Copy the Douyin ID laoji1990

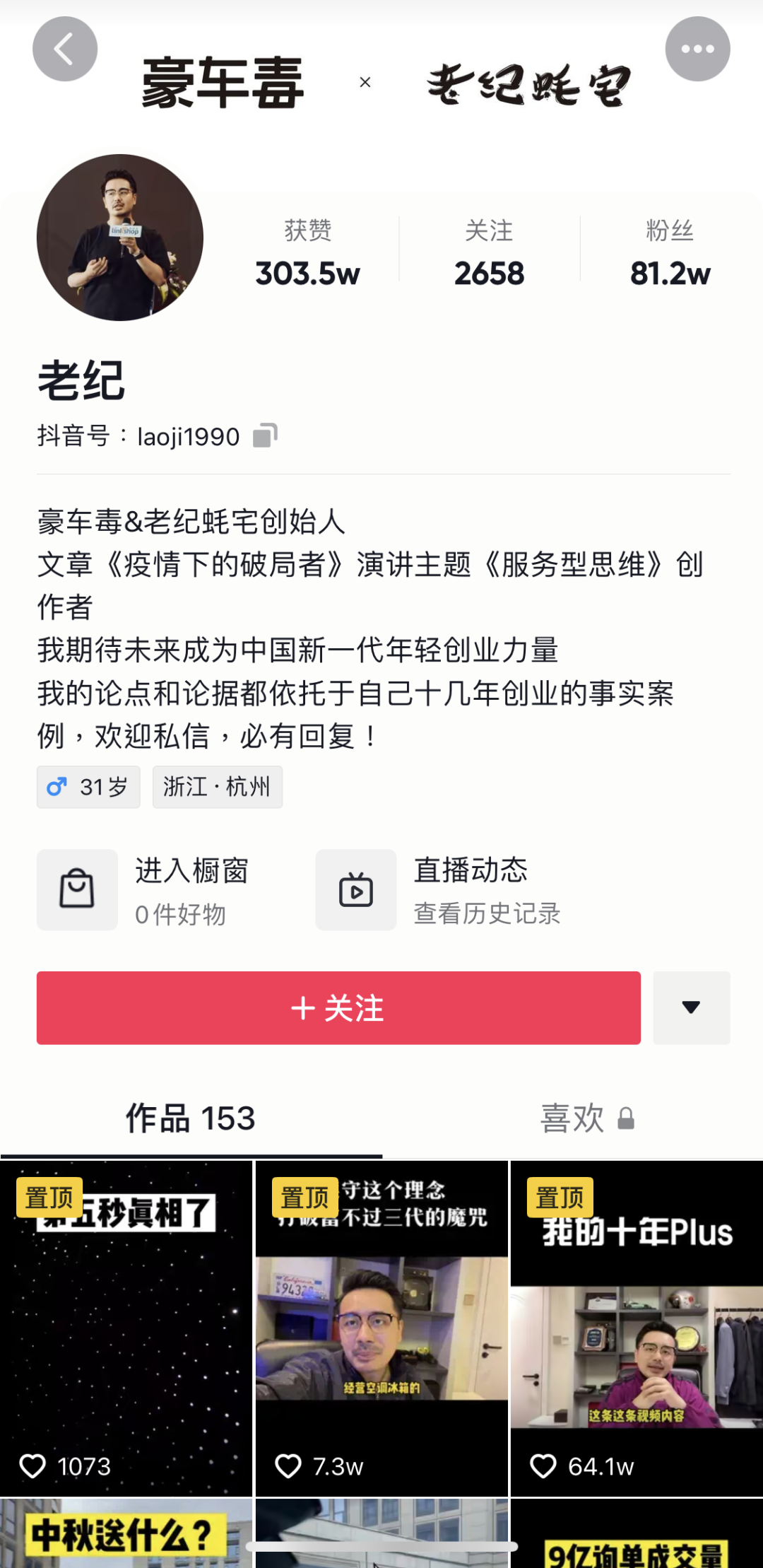(x=265, y=435)
